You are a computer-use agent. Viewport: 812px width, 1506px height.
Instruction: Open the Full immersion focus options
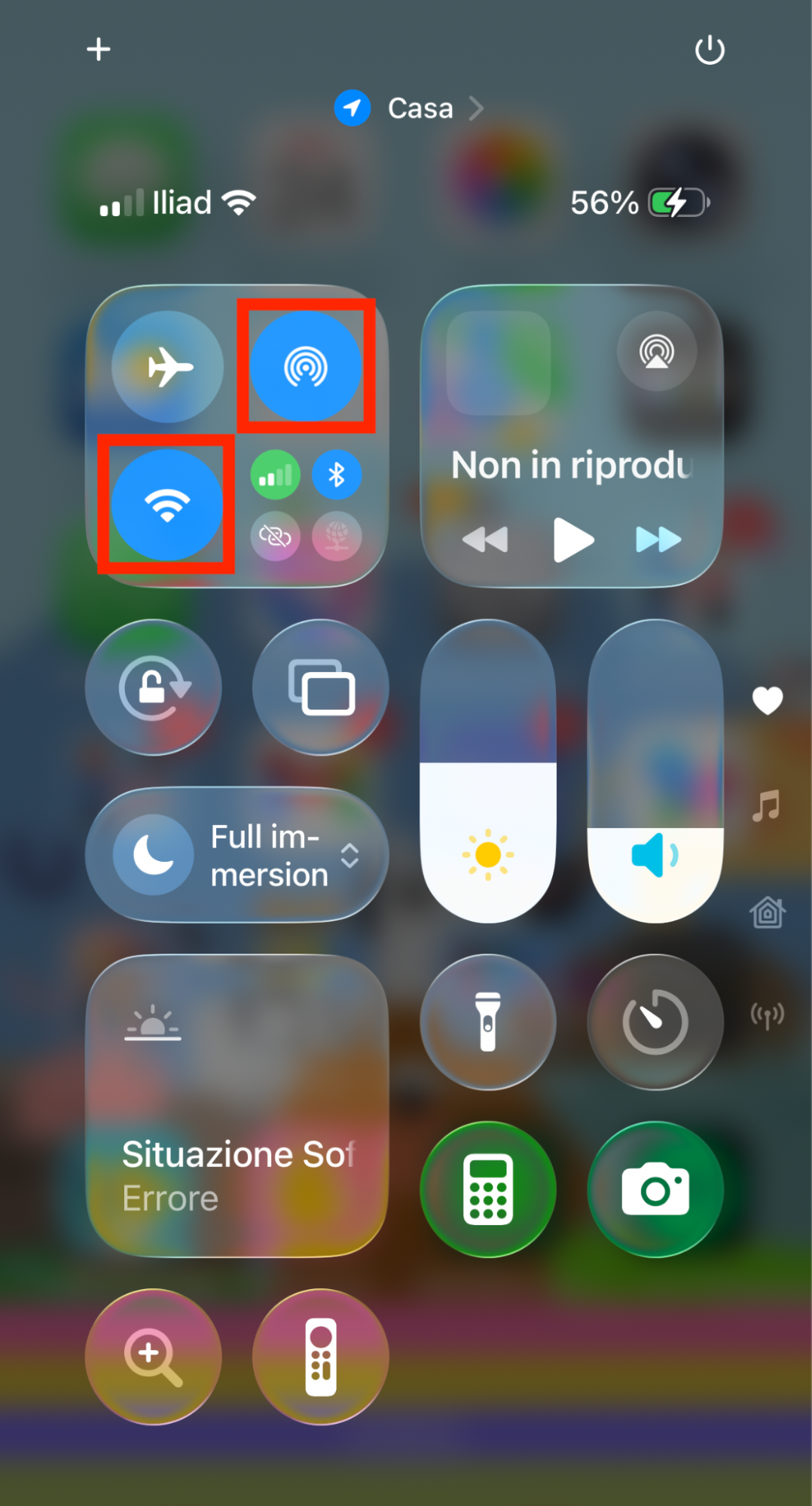[x=349, y=855]
